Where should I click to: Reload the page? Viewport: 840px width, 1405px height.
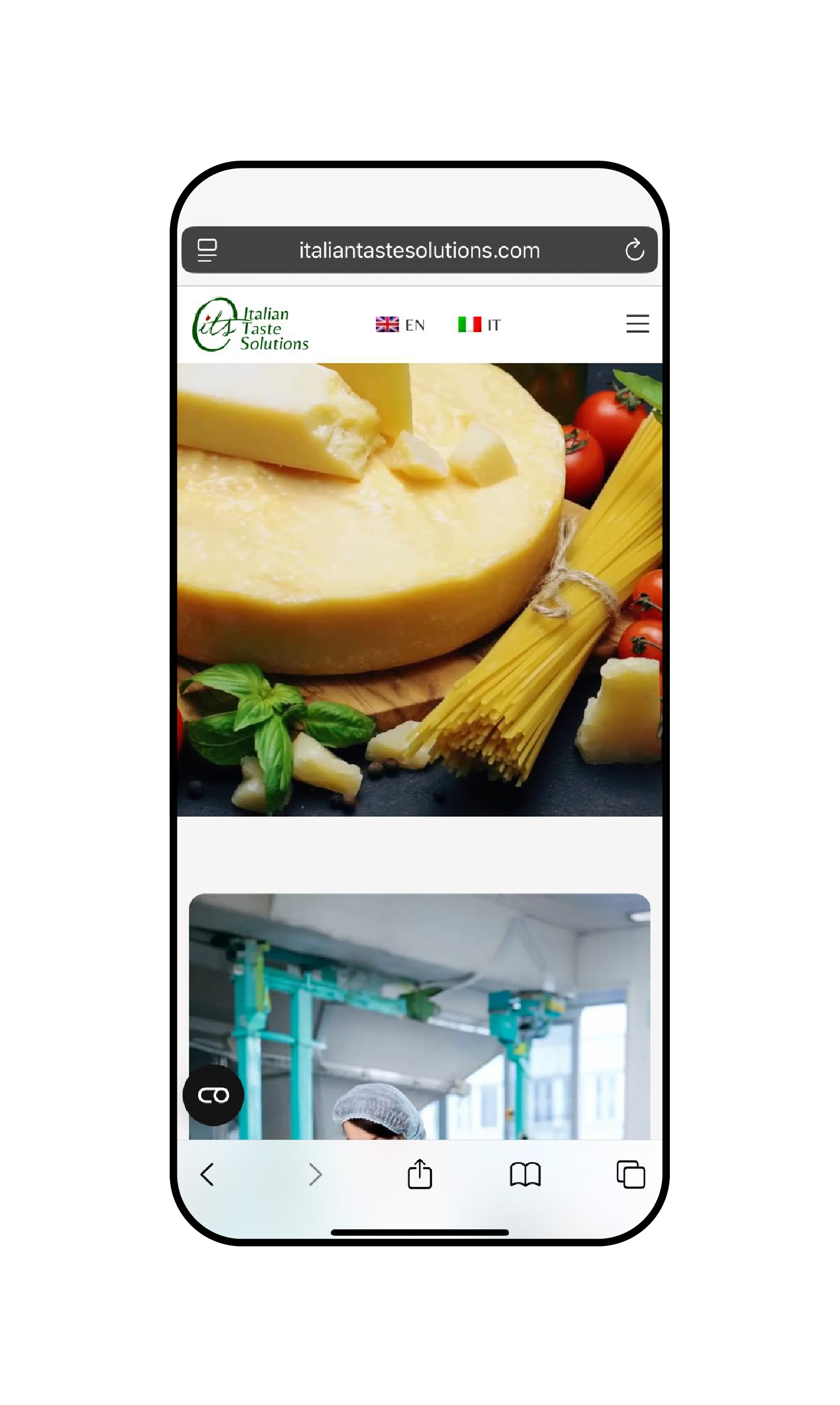pyautogui.click(x=634, y=250)
